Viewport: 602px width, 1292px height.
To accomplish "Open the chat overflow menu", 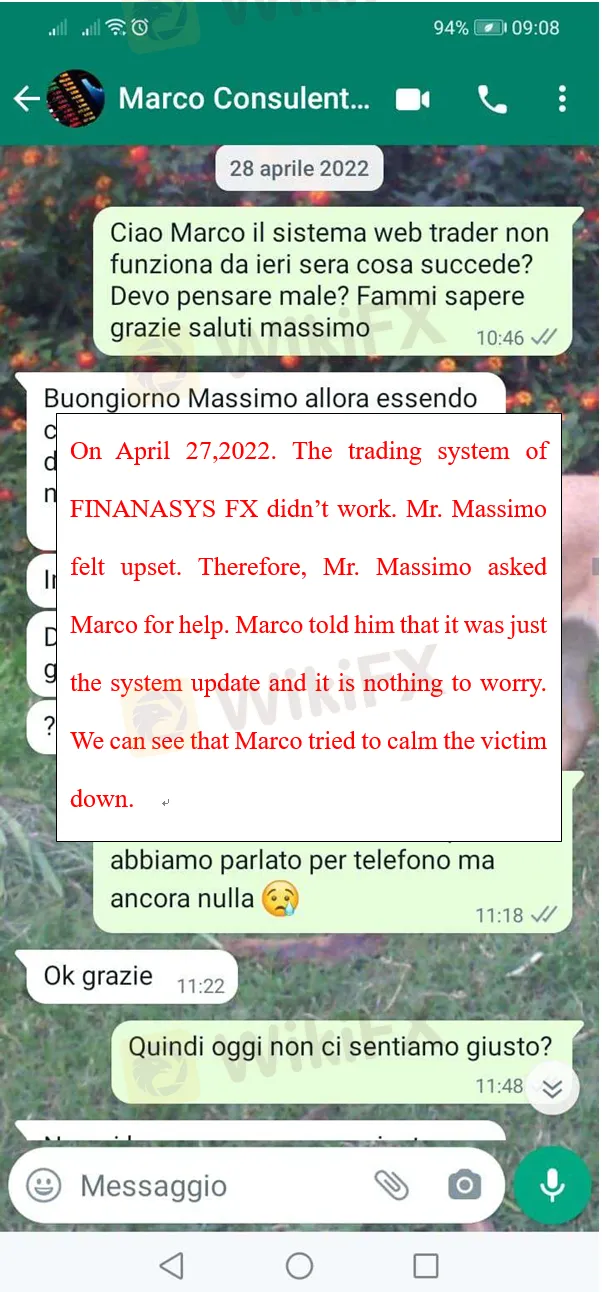I will point(562,99).
